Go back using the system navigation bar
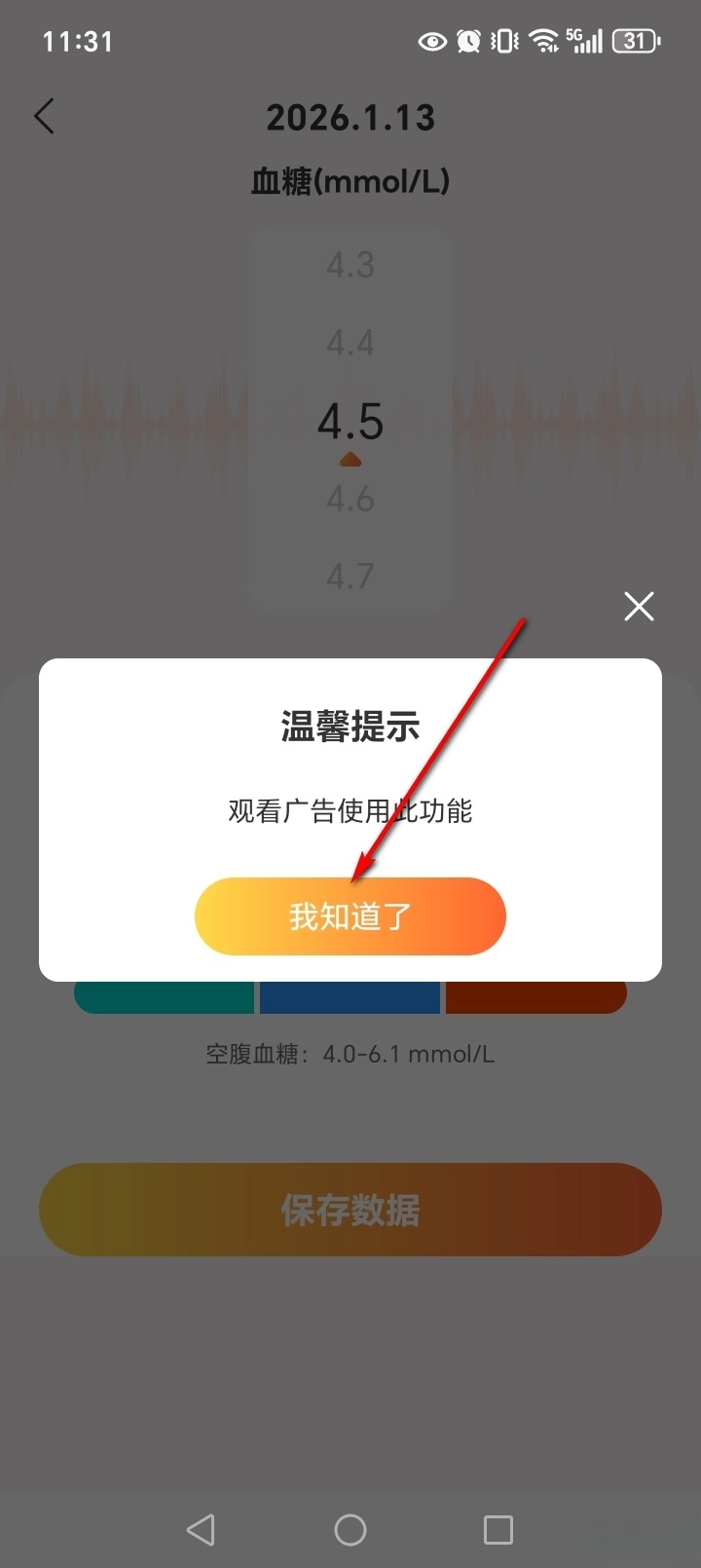Image resolution: width=701 pixels, height=1568 pixels. (201, 1529)
